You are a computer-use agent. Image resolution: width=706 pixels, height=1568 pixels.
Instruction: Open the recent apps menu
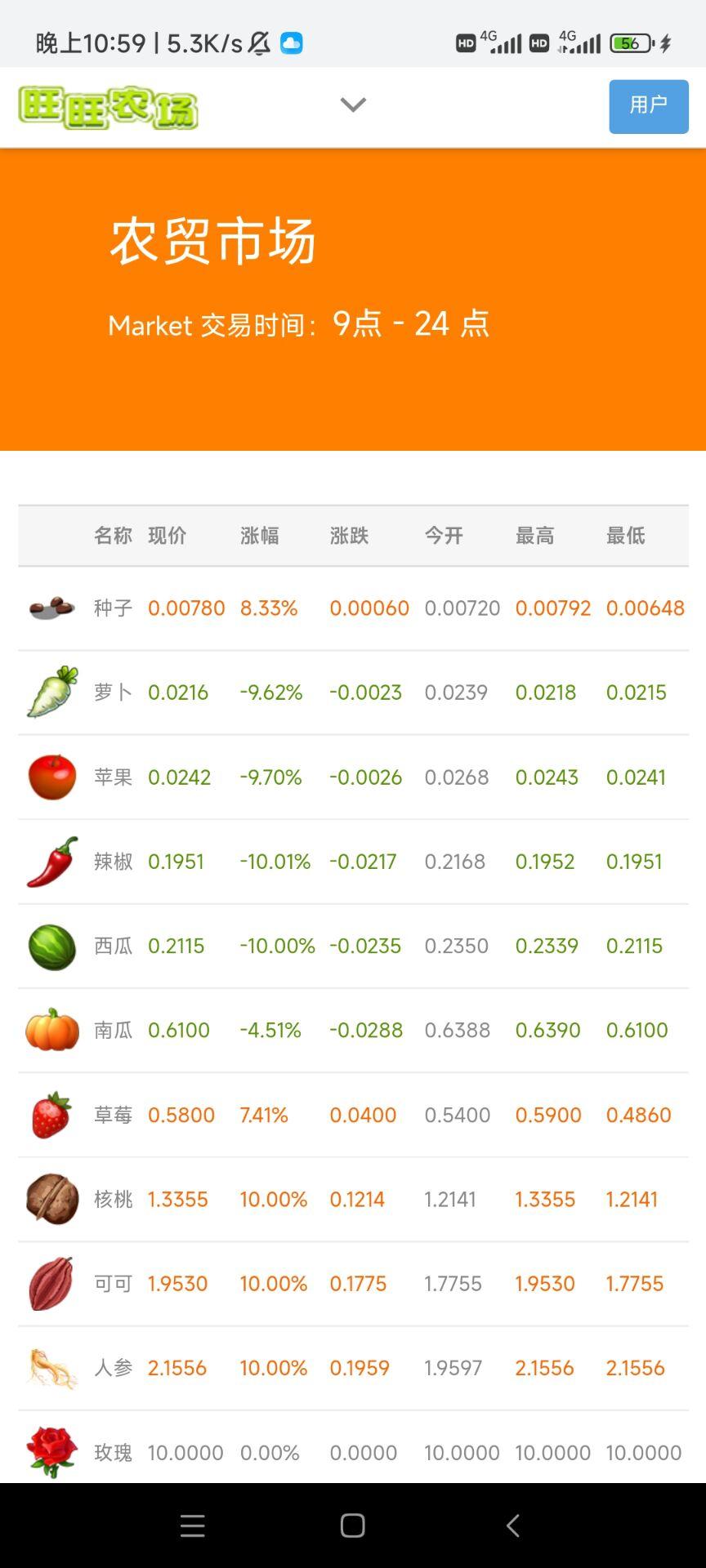tap(193, 1525)
